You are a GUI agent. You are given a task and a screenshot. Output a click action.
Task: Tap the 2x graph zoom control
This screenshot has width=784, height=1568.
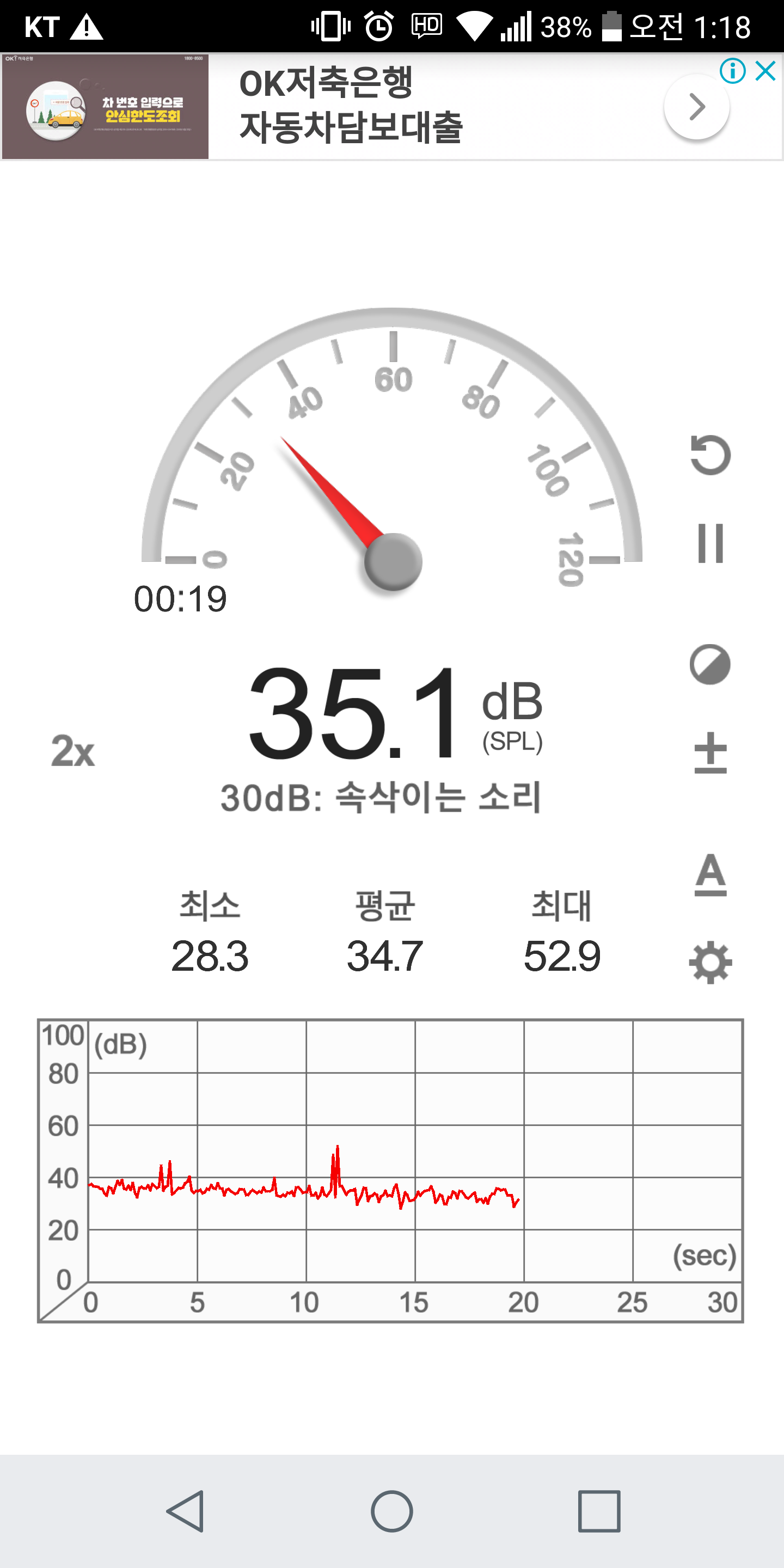[73, 751]
